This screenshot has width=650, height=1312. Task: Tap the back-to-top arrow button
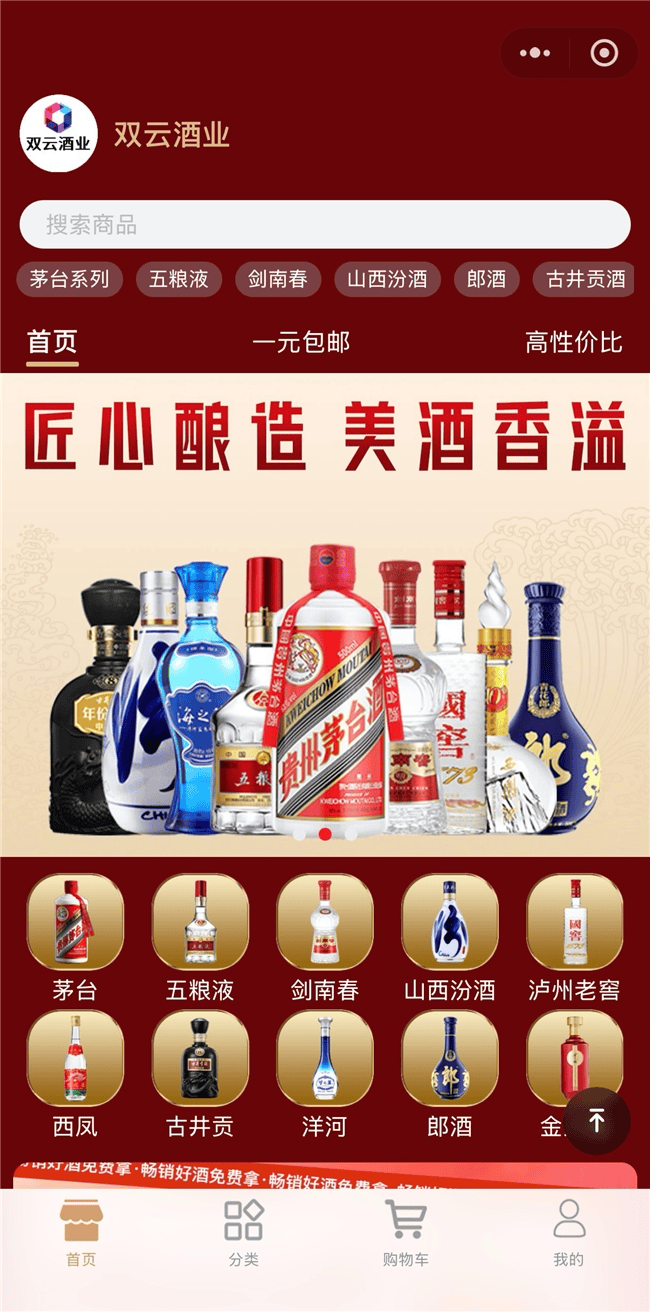[x=597, y=1121]
